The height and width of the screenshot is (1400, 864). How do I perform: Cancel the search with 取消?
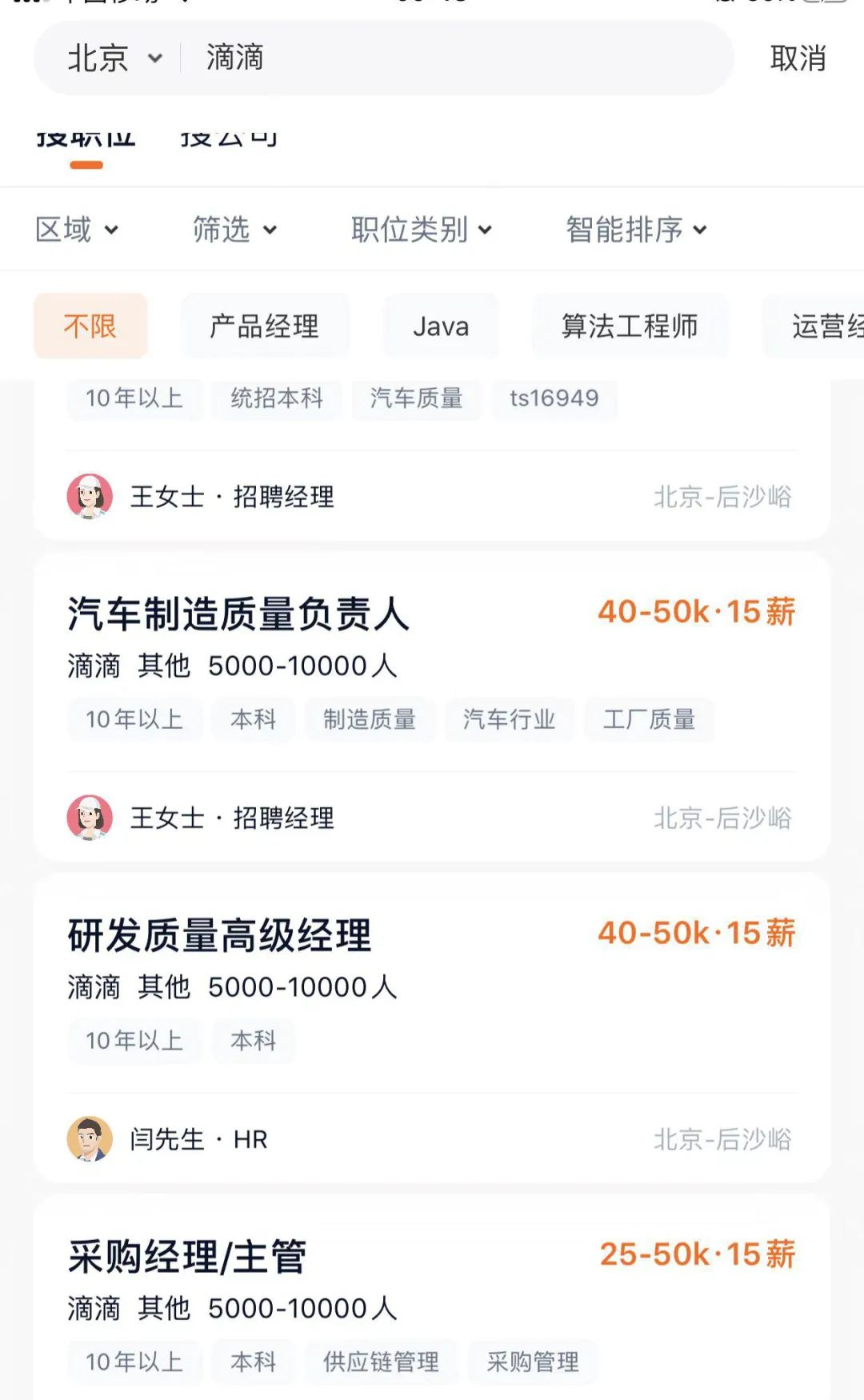(797, 58)
